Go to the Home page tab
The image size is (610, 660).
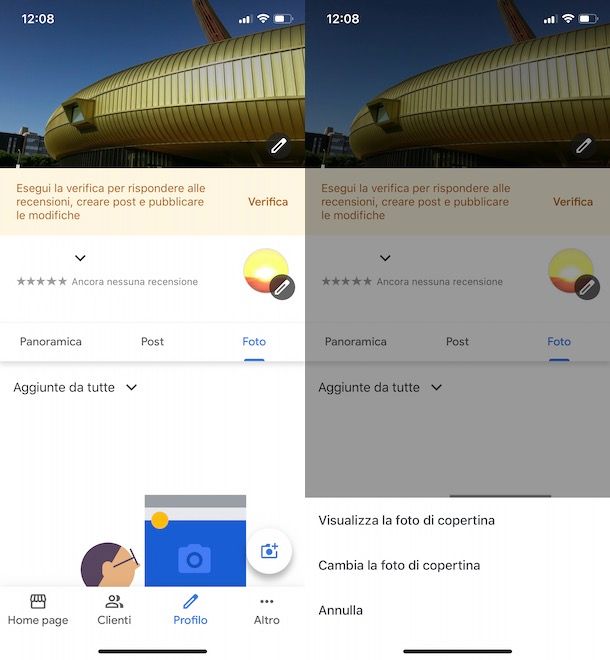38,610
